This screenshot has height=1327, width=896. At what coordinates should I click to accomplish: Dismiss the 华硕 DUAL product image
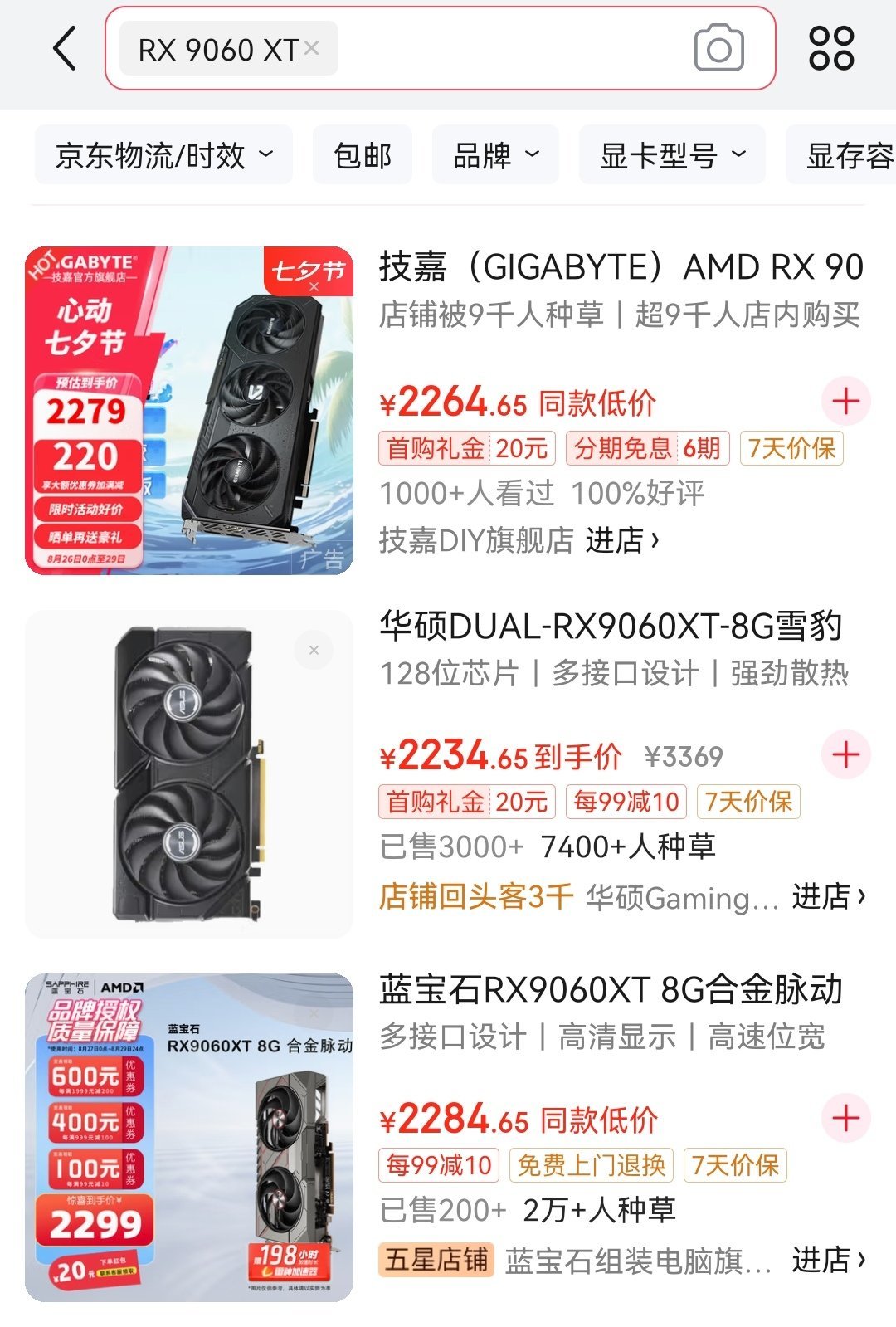coord(314,651)
